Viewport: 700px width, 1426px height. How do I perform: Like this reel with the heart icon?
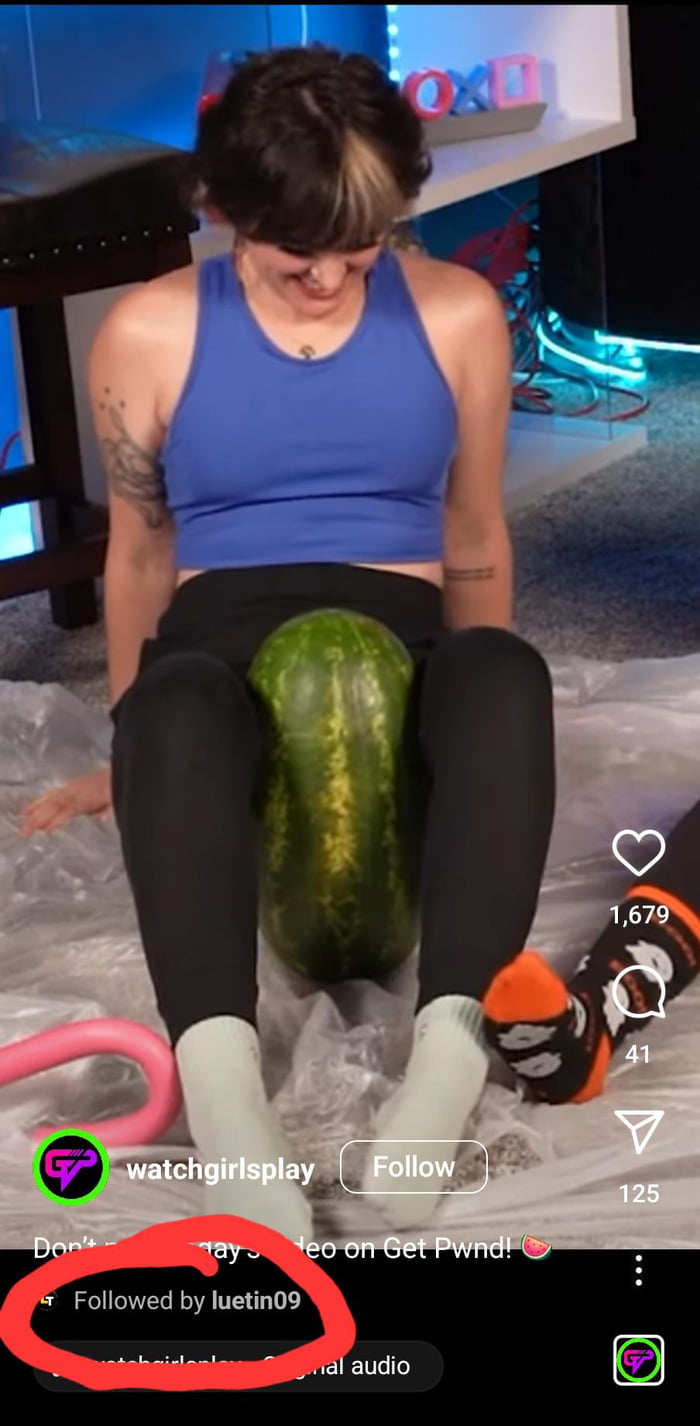point(638,853)
